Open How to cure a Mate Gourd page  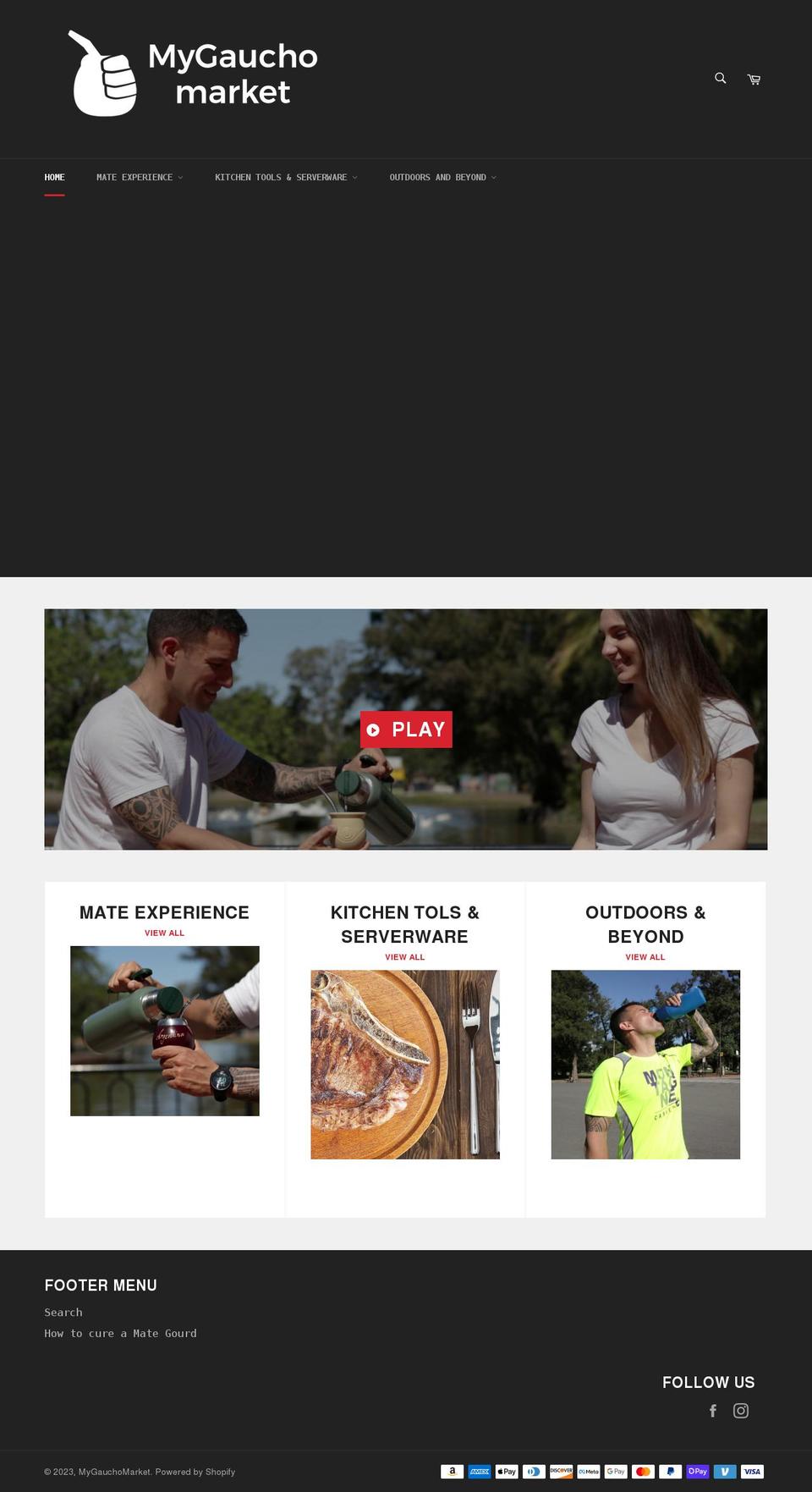click(x=121, y=1333)
